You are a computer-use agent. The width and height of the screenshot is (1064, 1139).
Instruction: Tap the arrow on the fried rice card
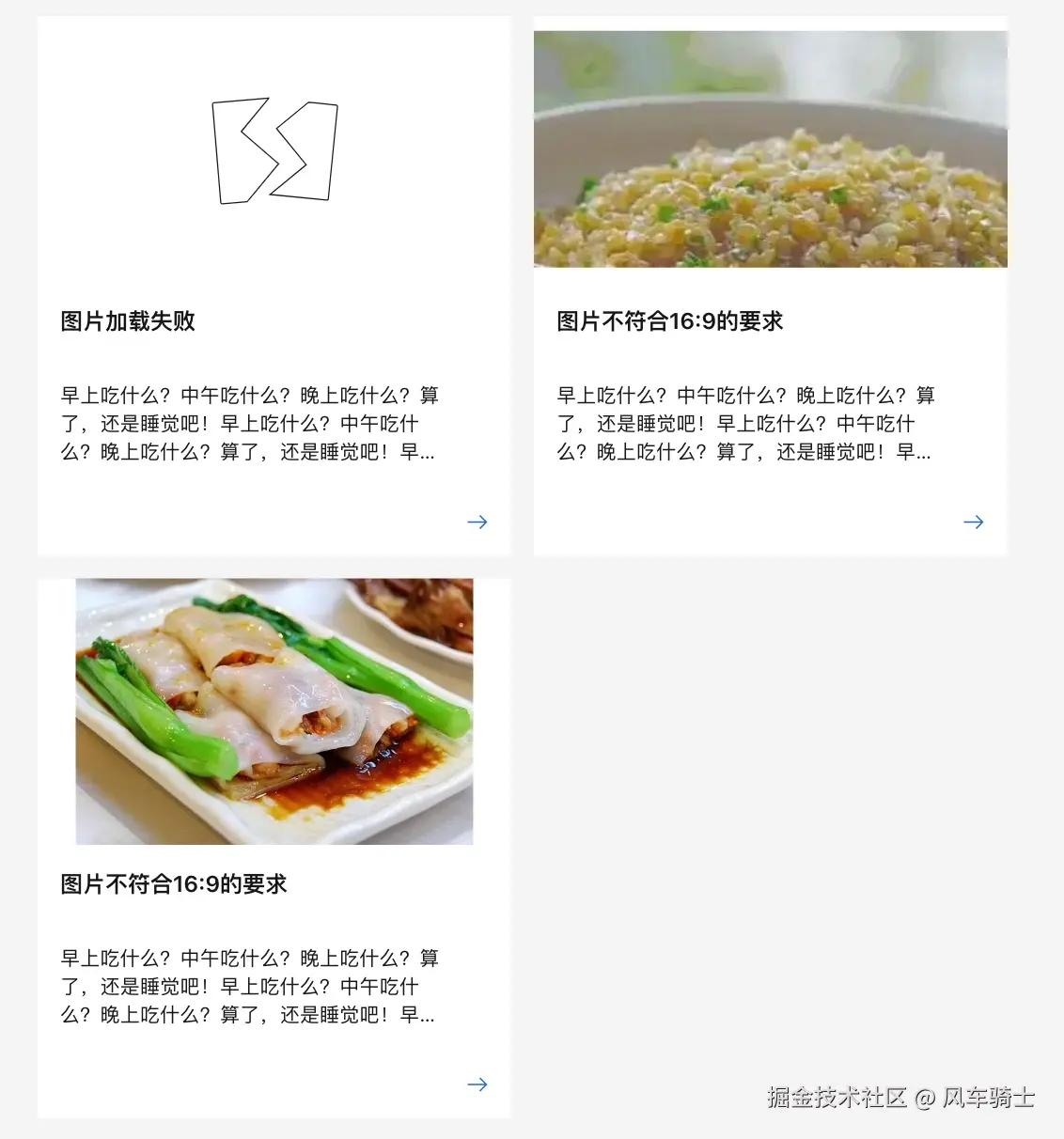[x=974, y=522]
